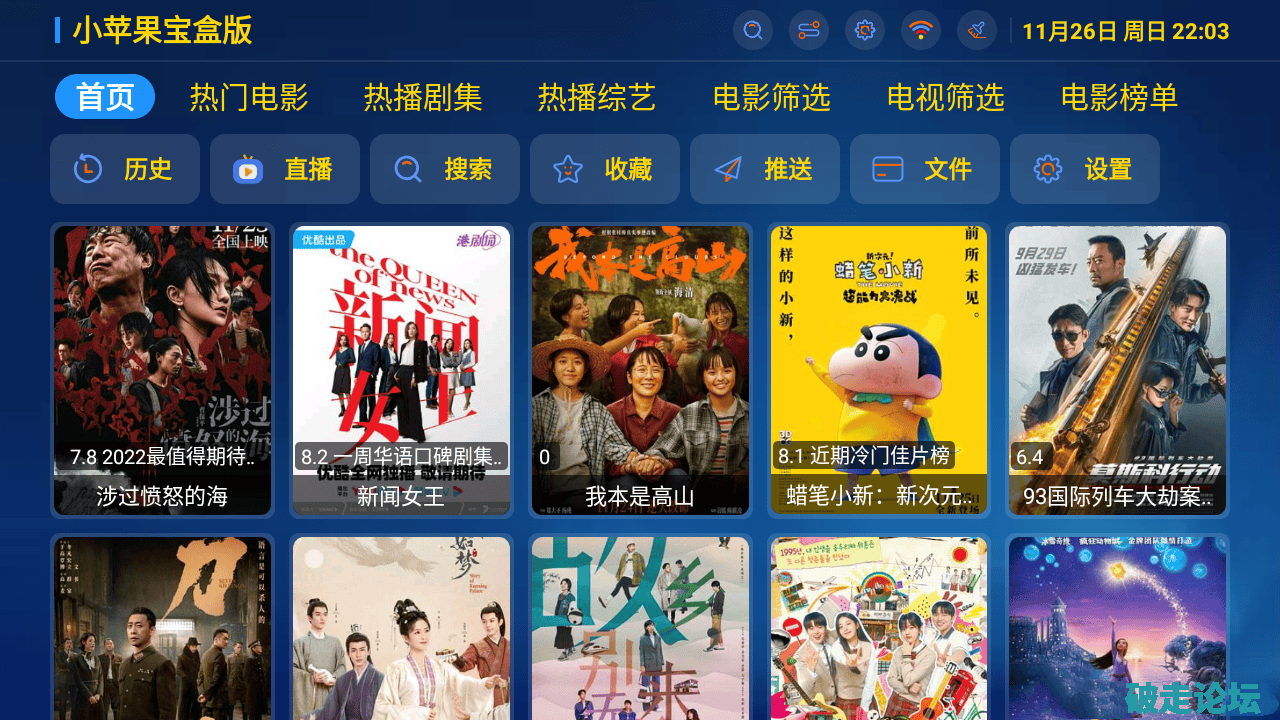
Task: Open the 电视筛选 tab
Action: (x=945, y=97)
